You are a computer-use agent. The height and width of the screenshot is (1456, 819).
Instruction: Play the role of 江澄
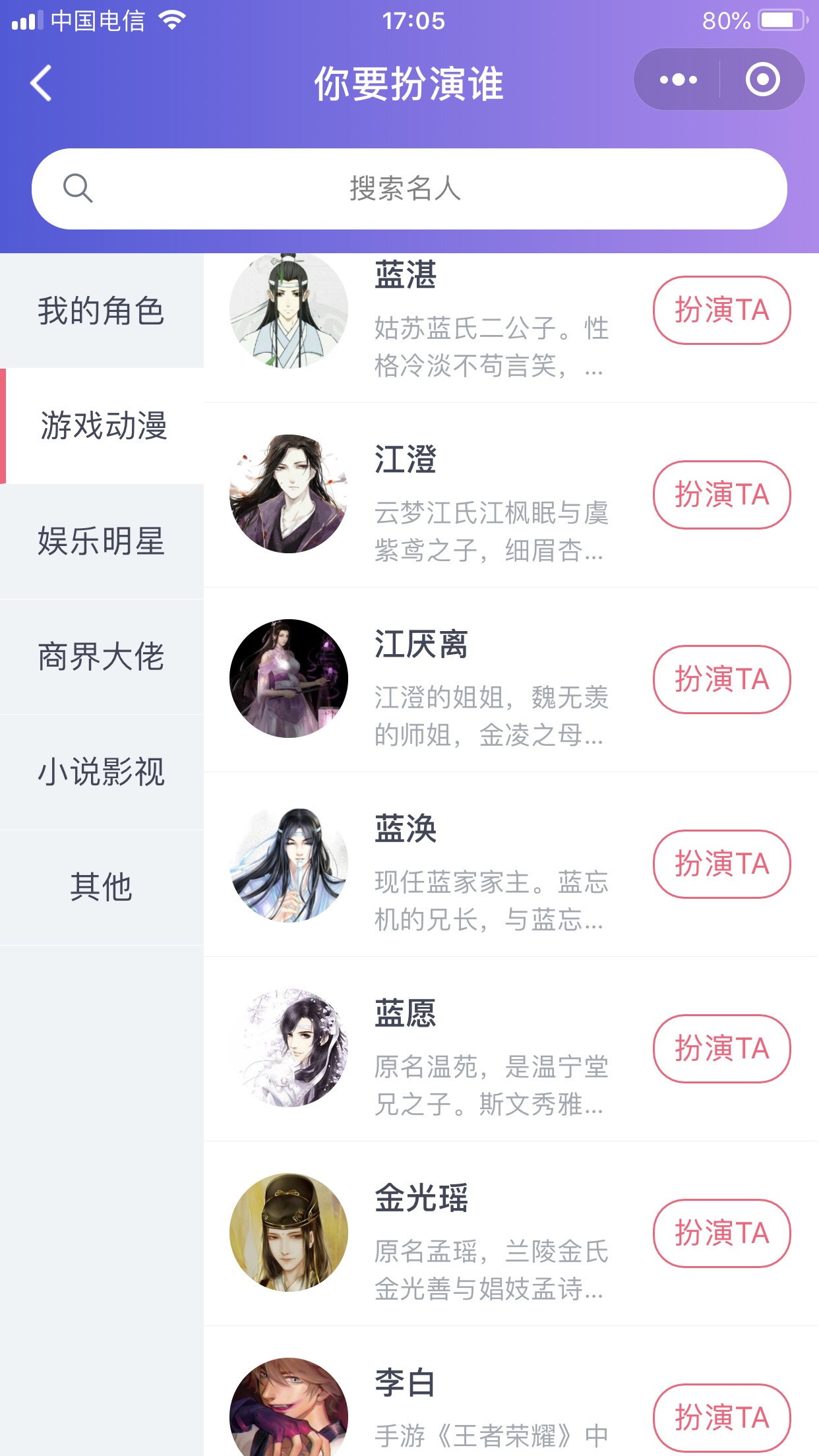click(722, 495)
